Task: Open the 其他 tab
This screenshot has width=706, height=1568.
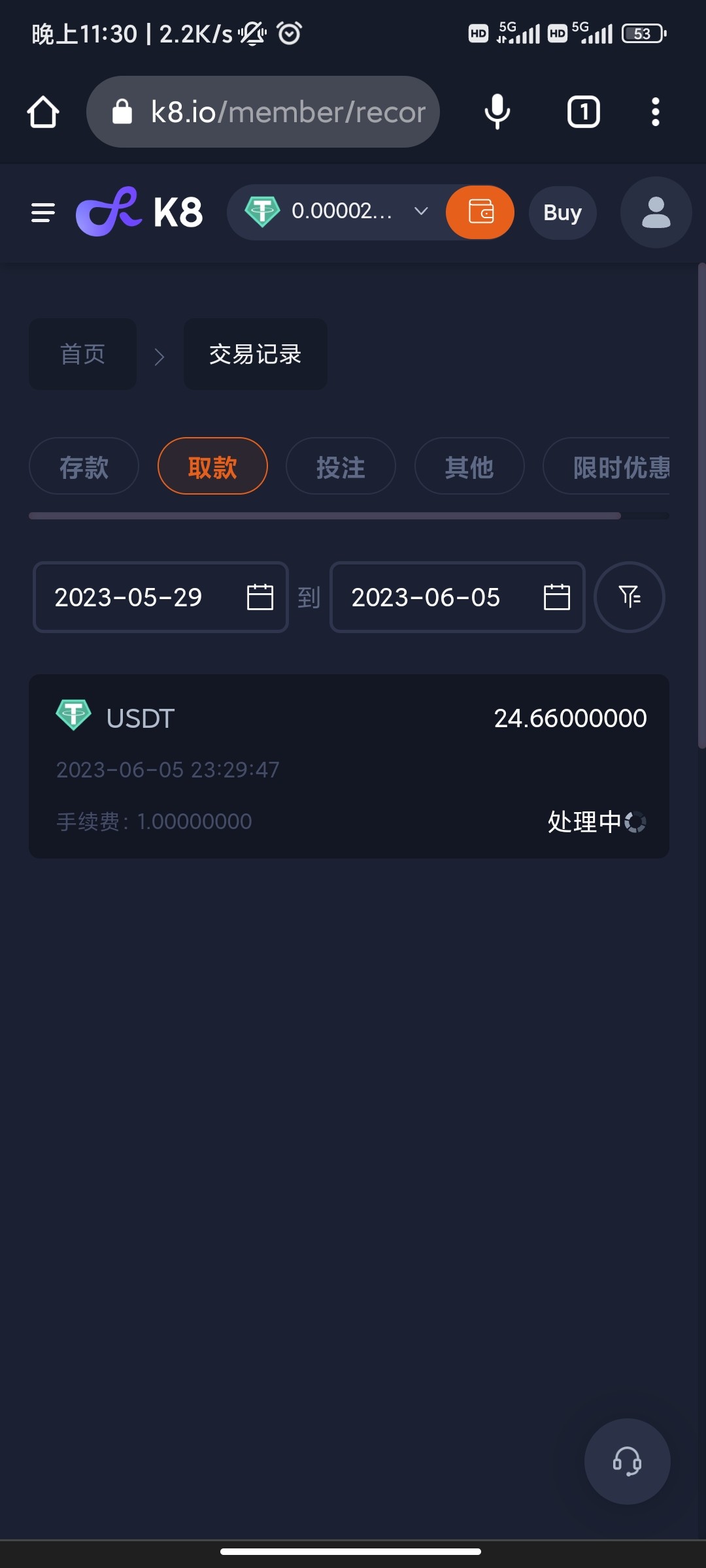Action: (x=469, y=466)
